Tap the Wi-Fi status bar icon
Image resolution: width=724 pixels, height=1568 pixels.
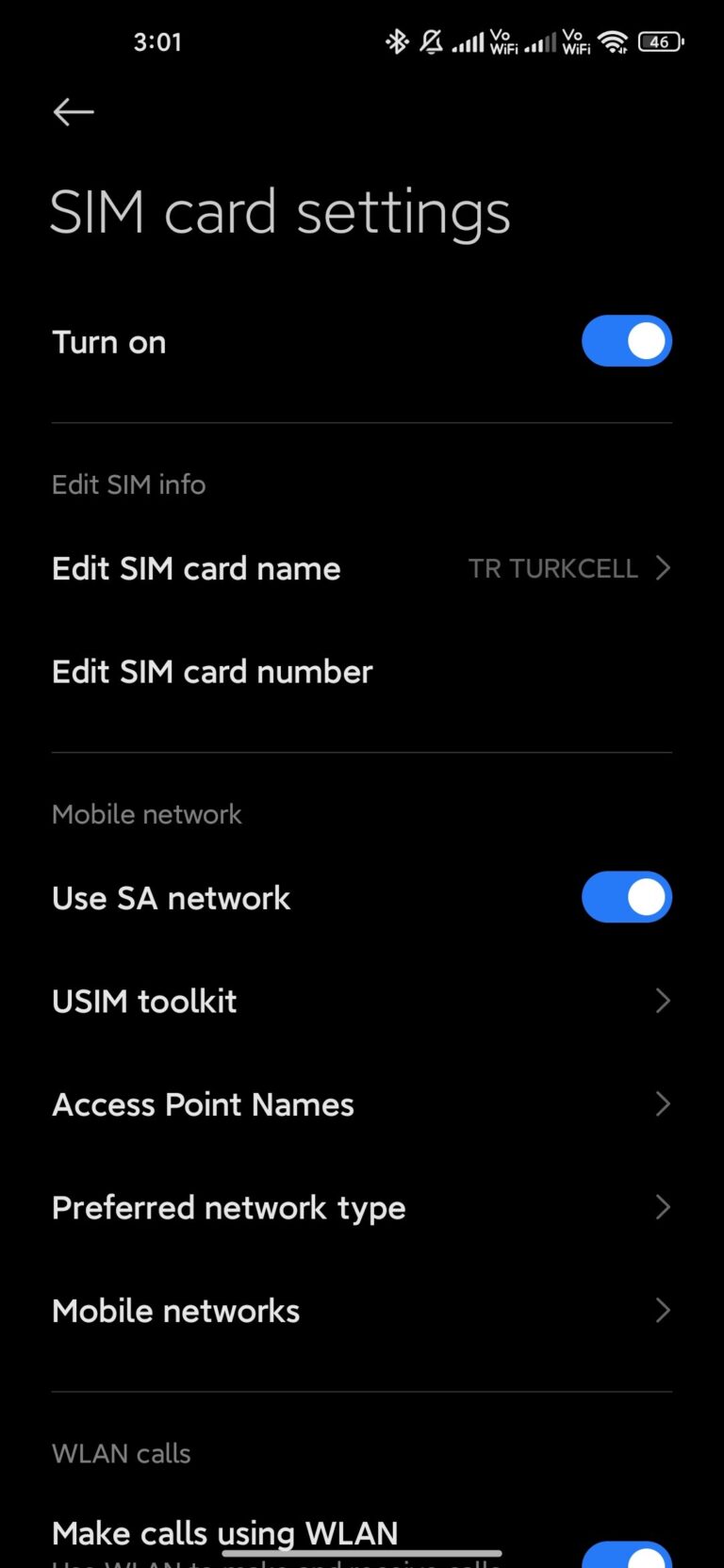(x=614, y=42)
